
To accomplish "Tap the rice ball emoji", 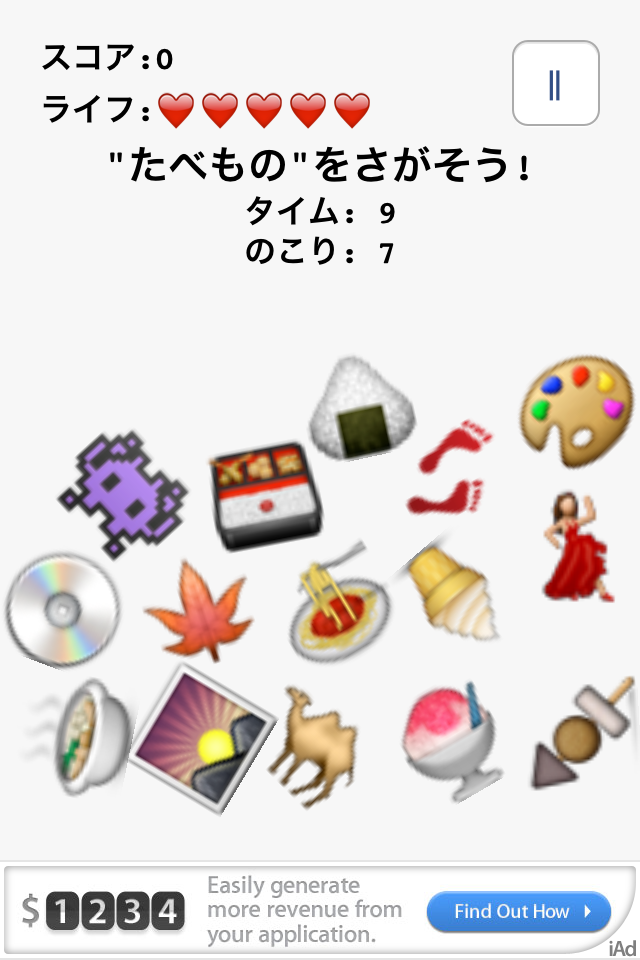I will 360,410.
